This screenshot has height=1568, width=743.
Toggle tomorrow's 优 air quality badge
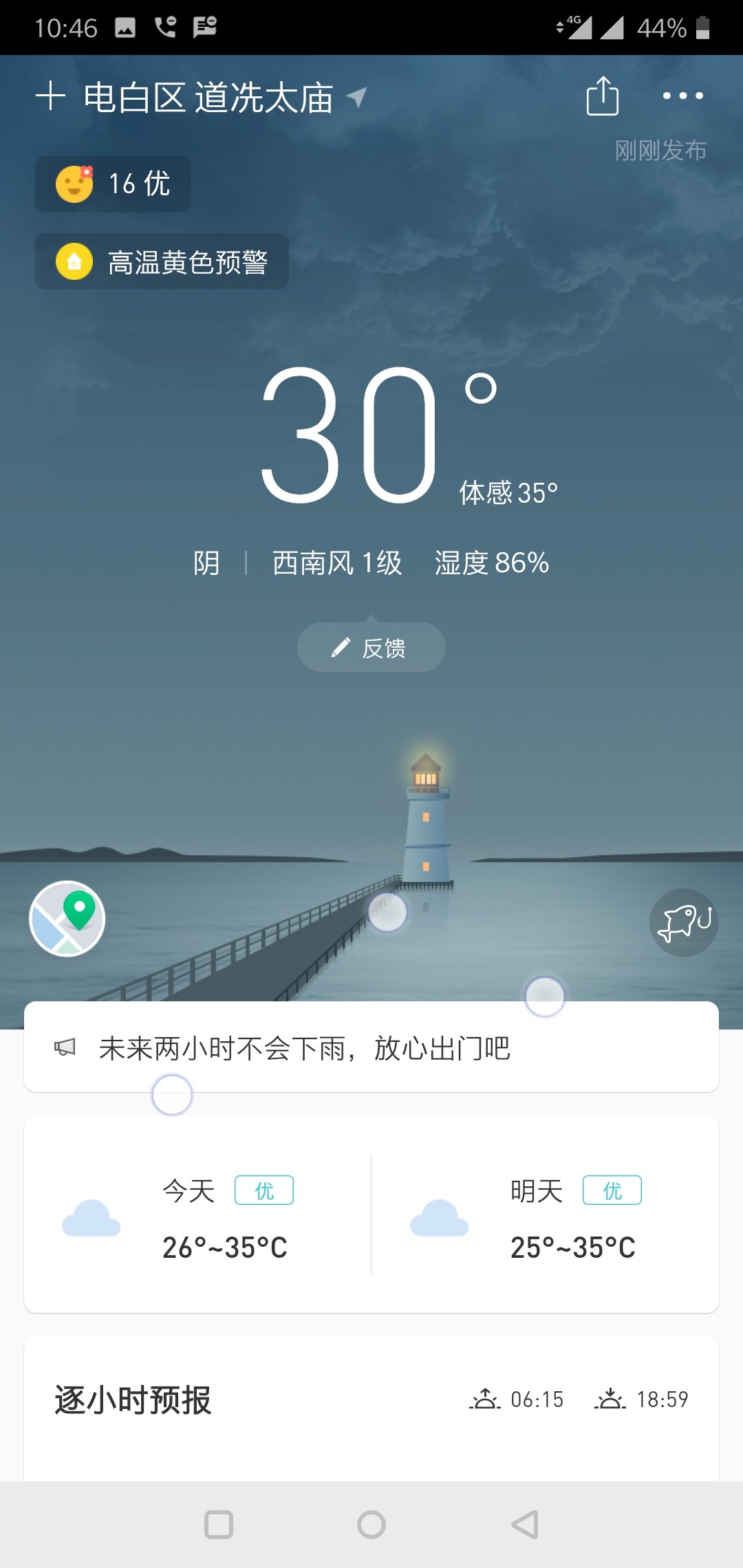(x=612, y=1190)
